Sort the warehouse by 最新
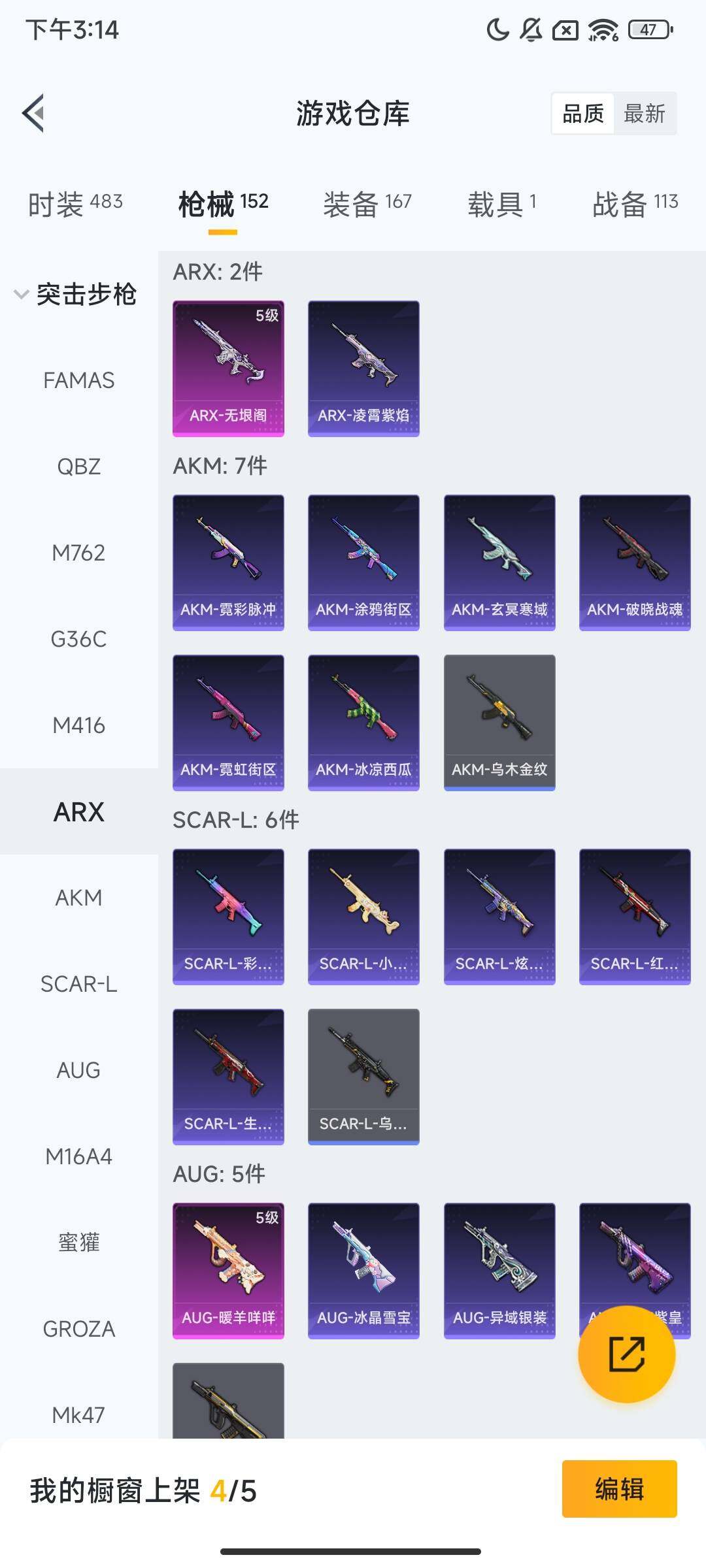The image size is (706, 1568). (644, 114)
